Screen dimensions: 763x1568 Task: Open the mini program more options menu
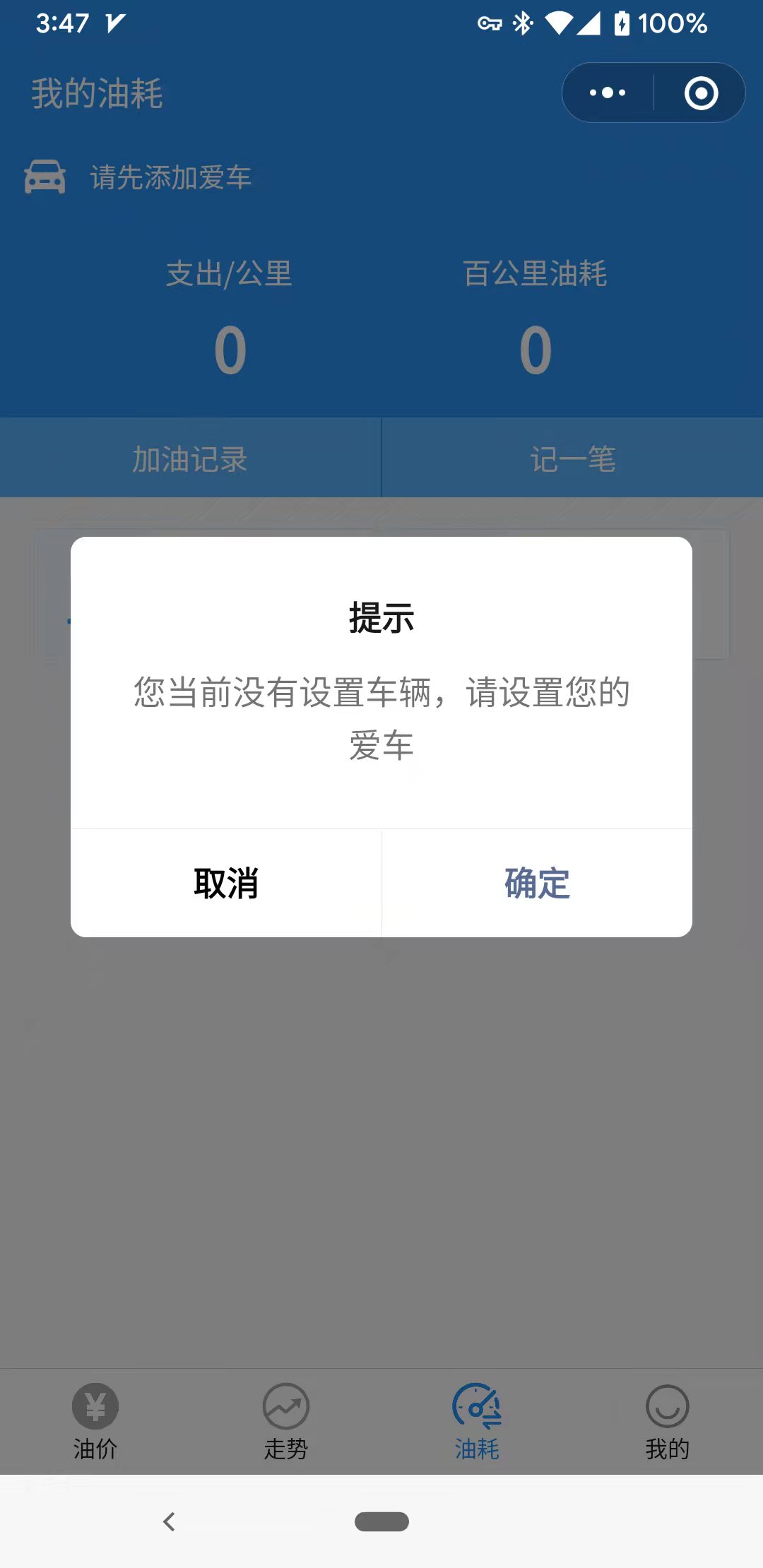[608, 93]
